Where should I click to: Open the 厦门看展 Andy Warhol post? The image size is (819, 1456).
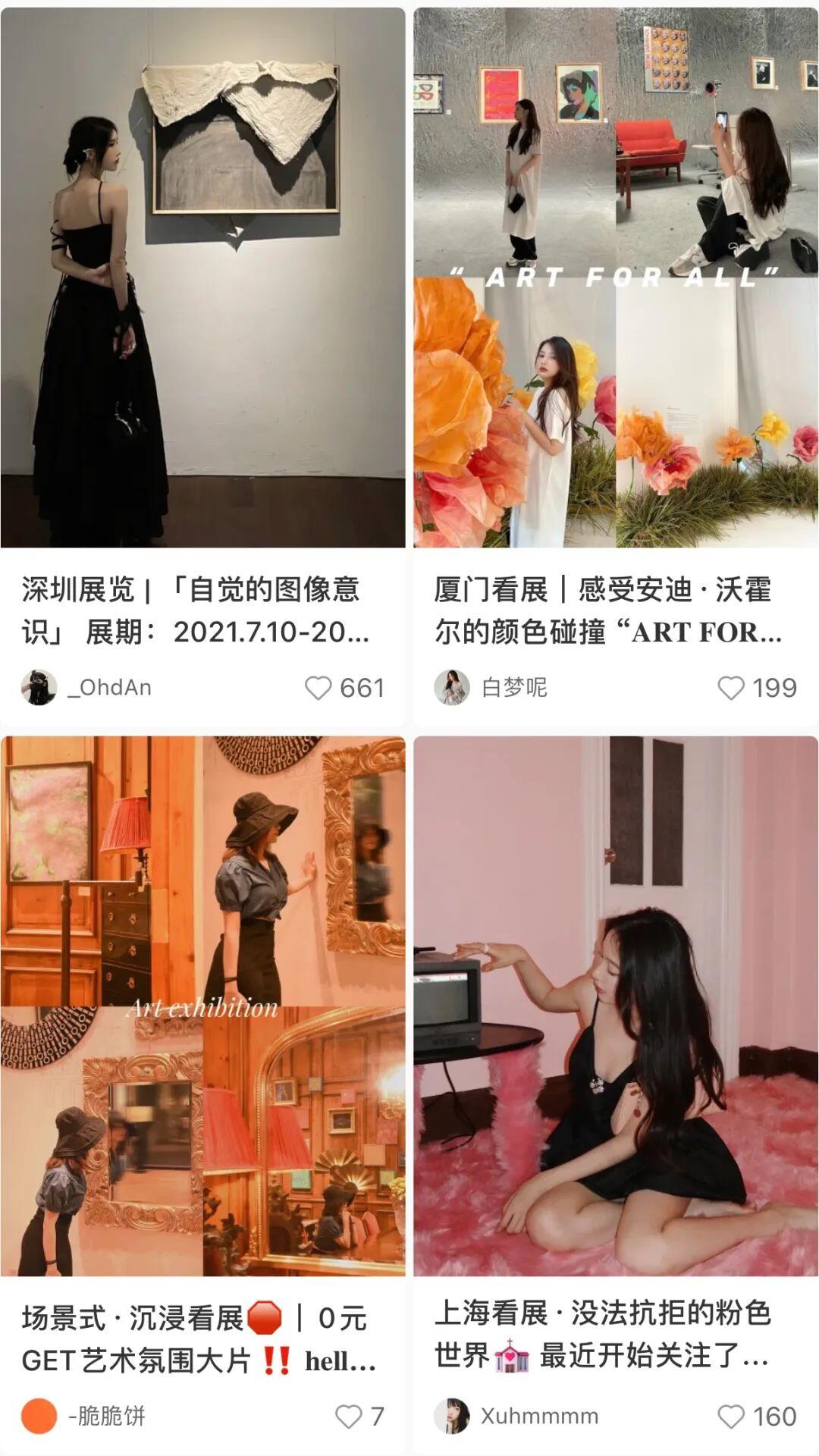[615, 278]
